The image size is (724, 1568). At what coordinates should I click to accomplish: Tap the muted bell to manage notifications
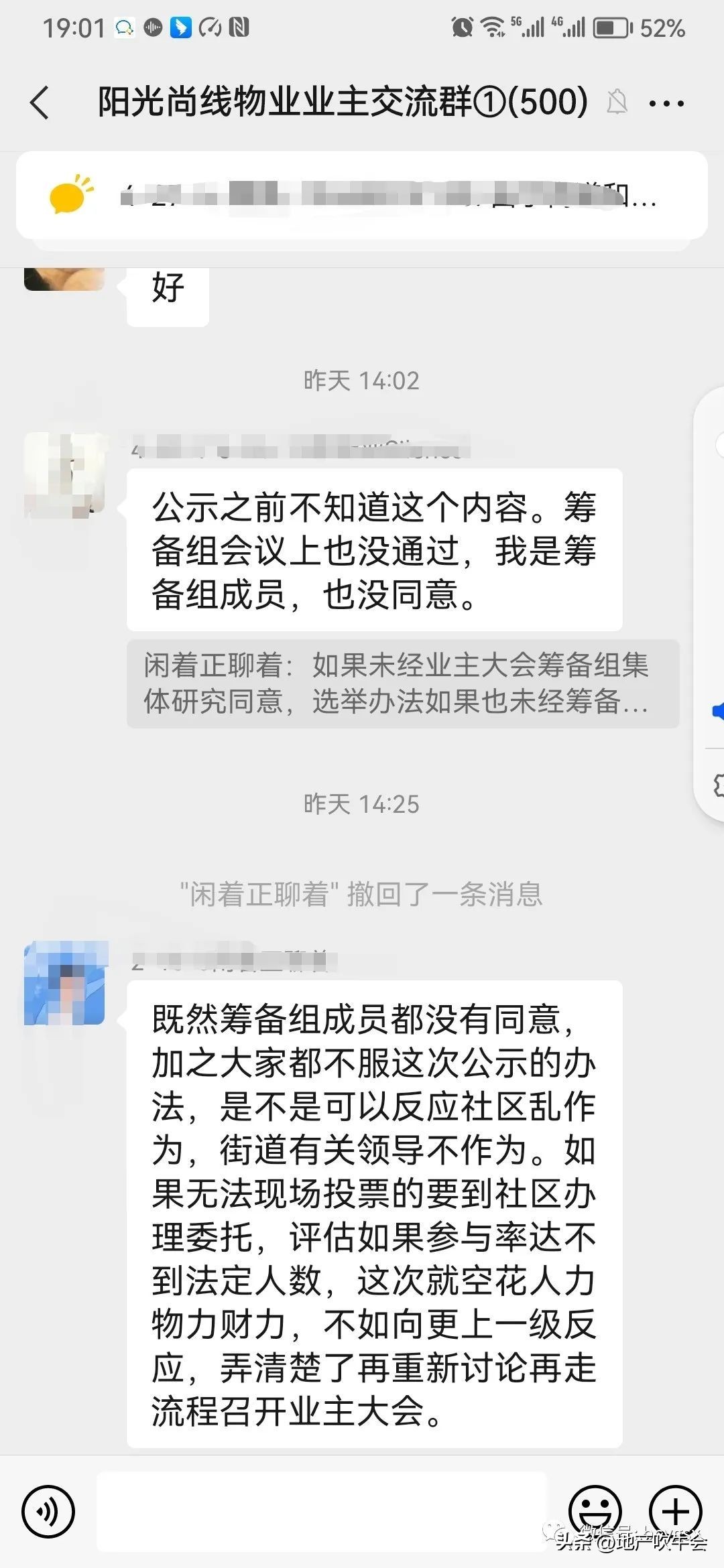click(x=617, y=102)
